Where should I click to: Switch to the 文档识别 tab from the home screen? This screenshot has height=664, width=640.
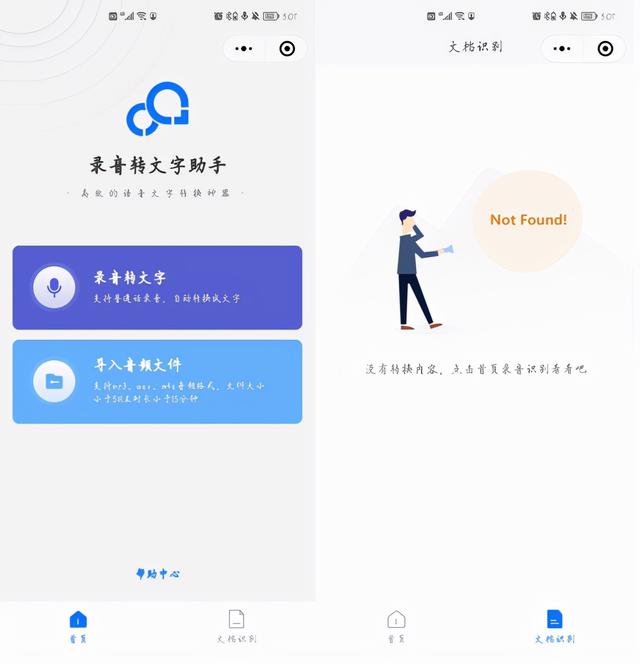(236, 626)
